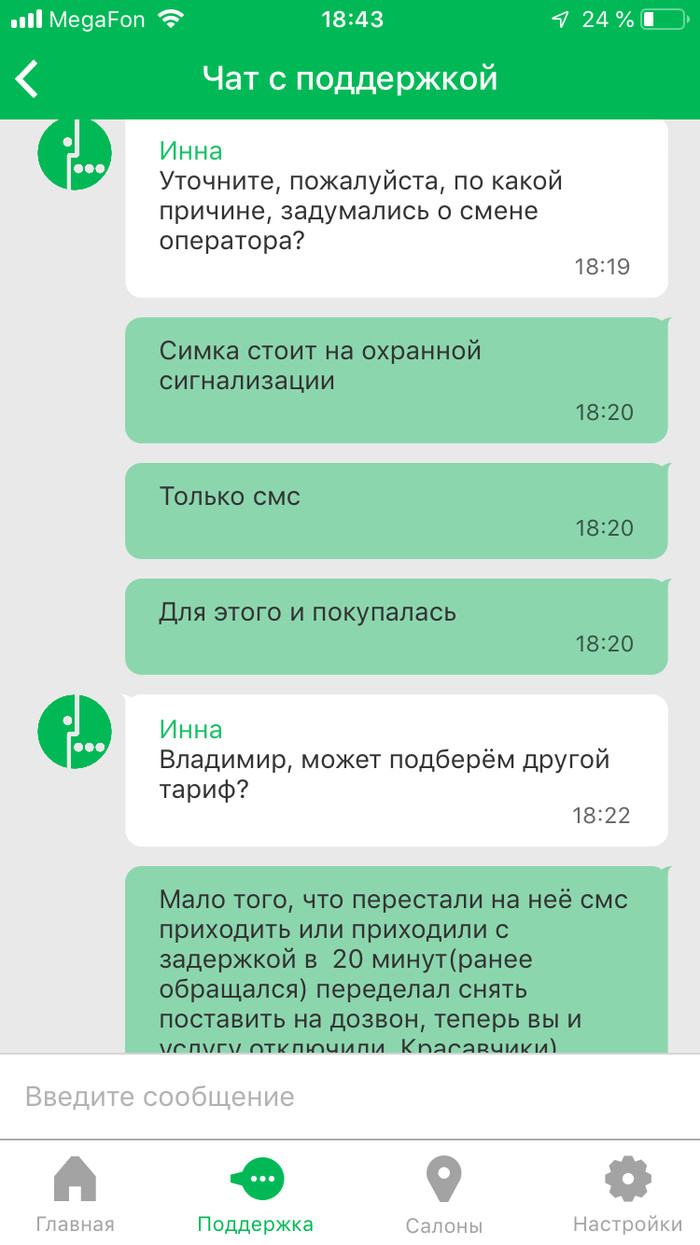
Task: Switch to the Главная tab
Action: click(x=75, y=1194)
